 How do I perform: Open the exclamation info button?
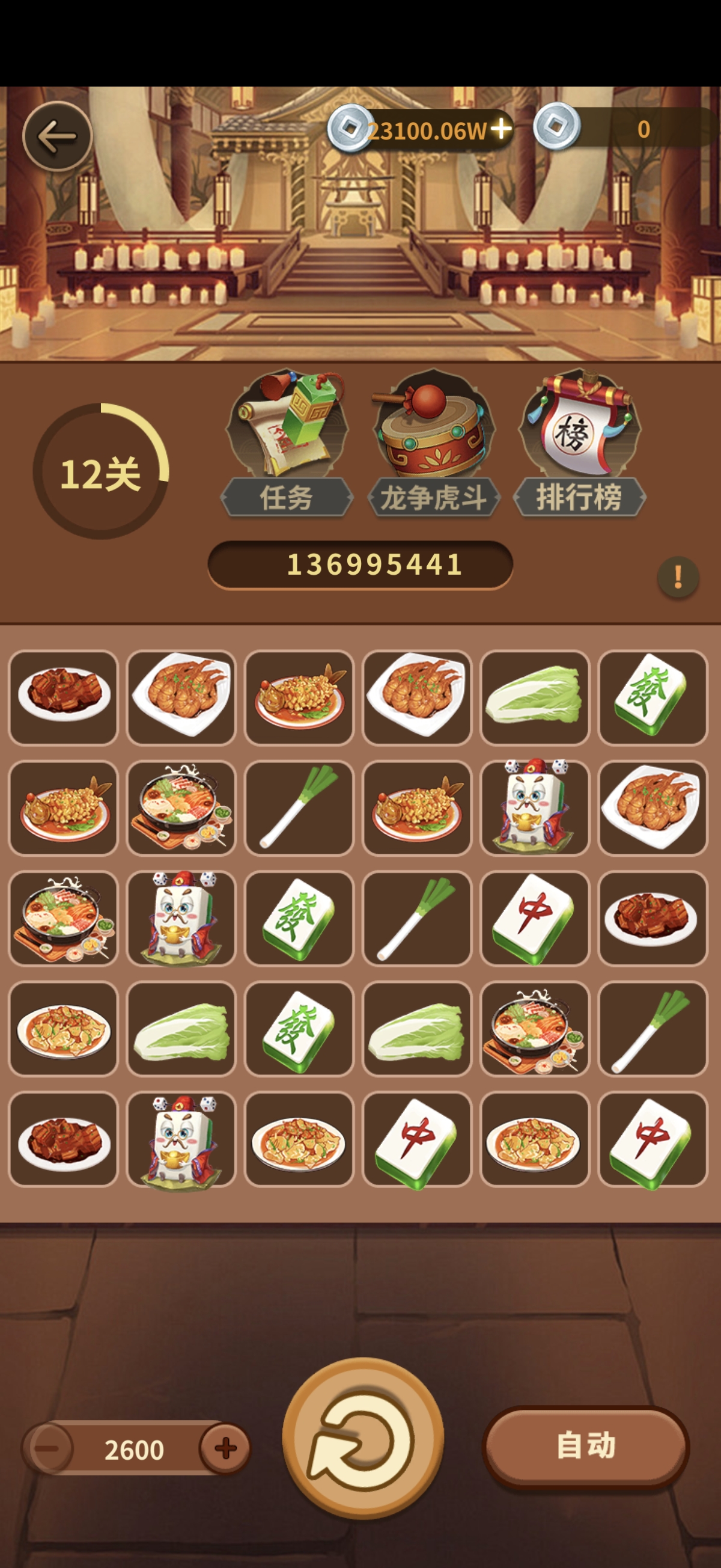click(x=678, y=577)
